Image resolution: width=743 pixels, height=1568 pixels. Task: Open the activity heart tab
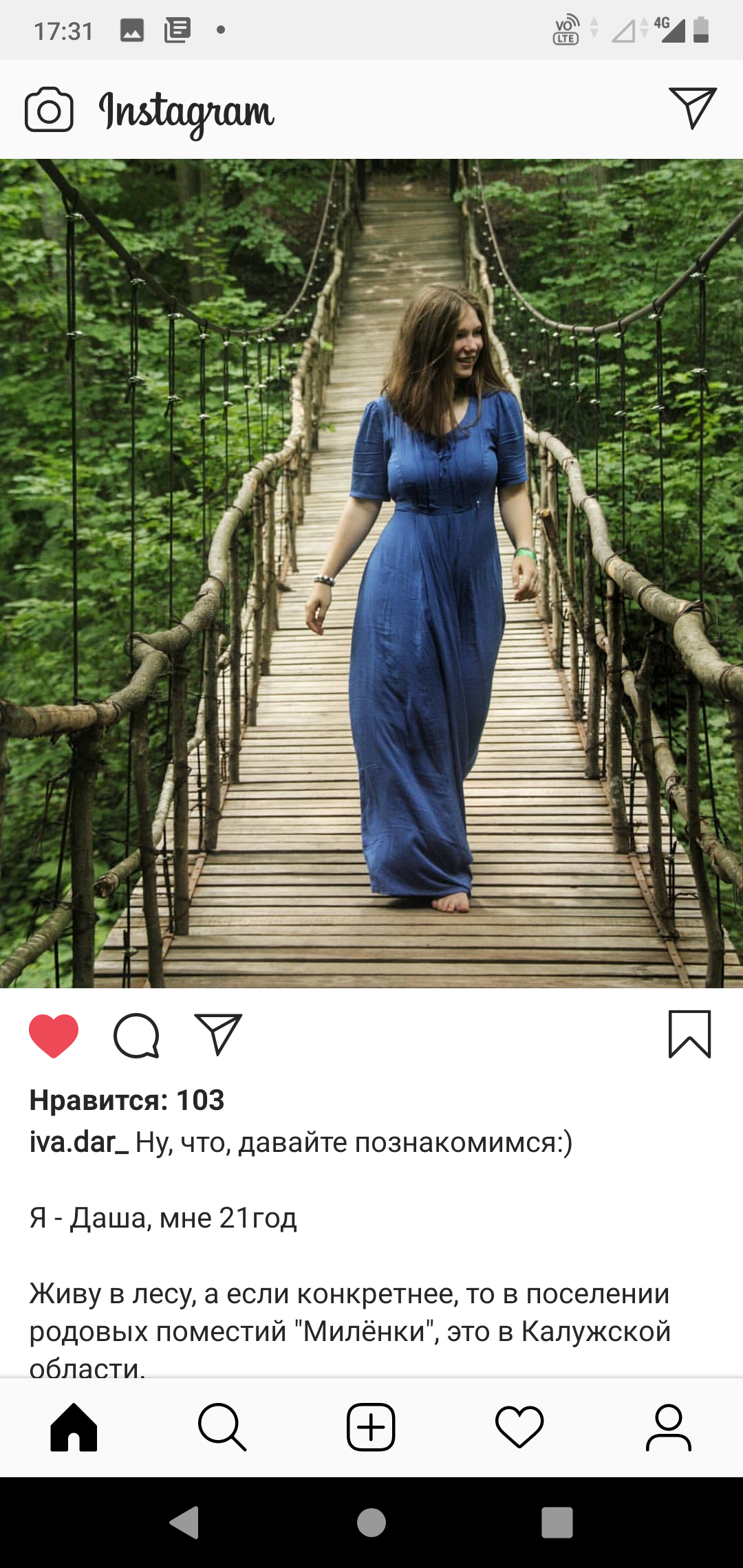[519, 1428]
